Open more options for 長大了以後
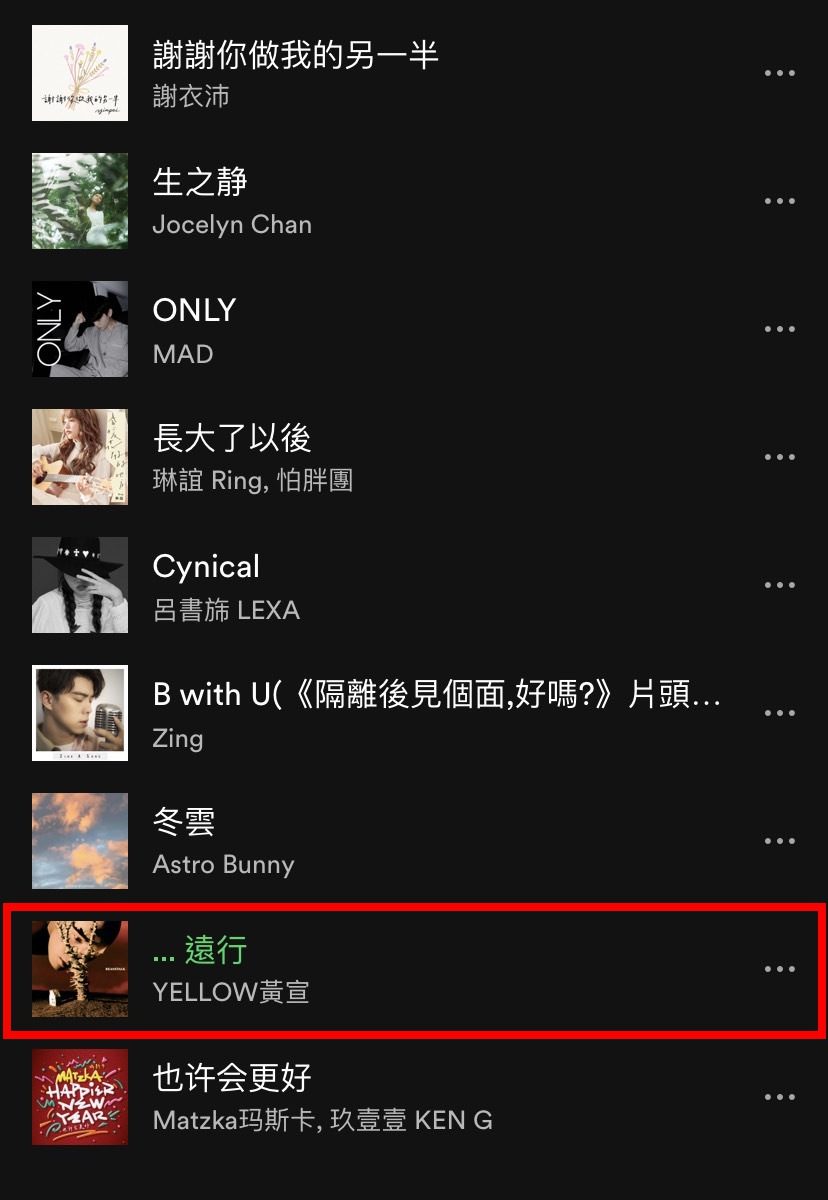This screenshot has width=828, height=1200. 779,457
